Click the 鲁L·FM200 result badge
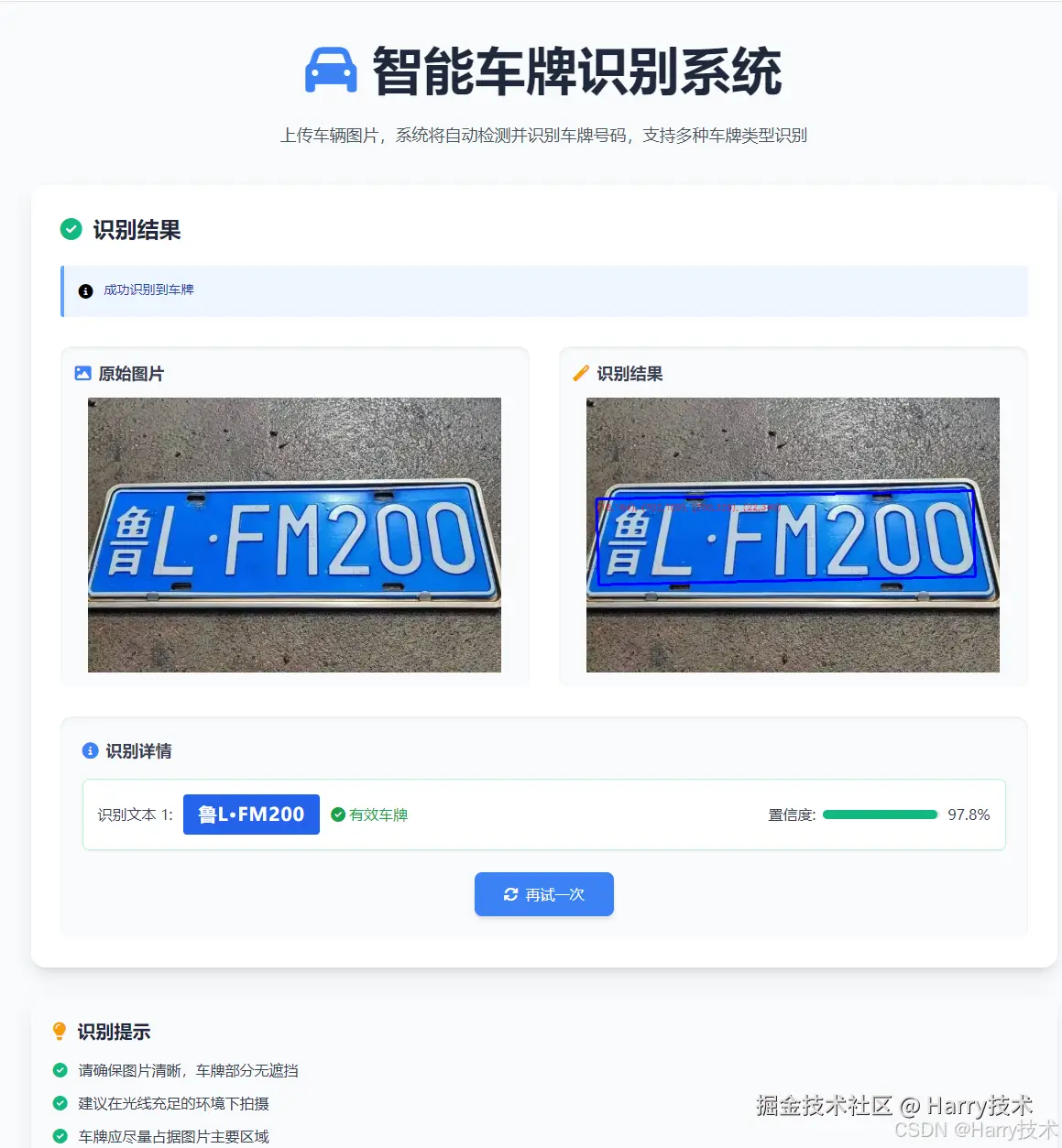 pos(251,814)
